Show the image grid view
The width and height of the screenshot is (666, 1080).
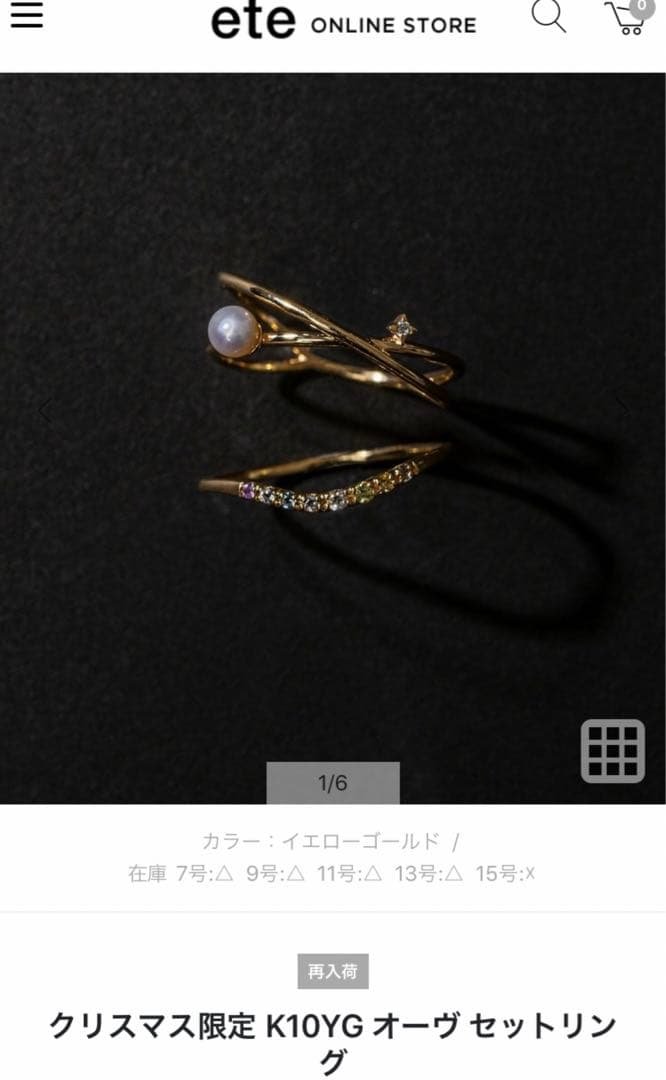pyautogui.click(x=613, y=750)
